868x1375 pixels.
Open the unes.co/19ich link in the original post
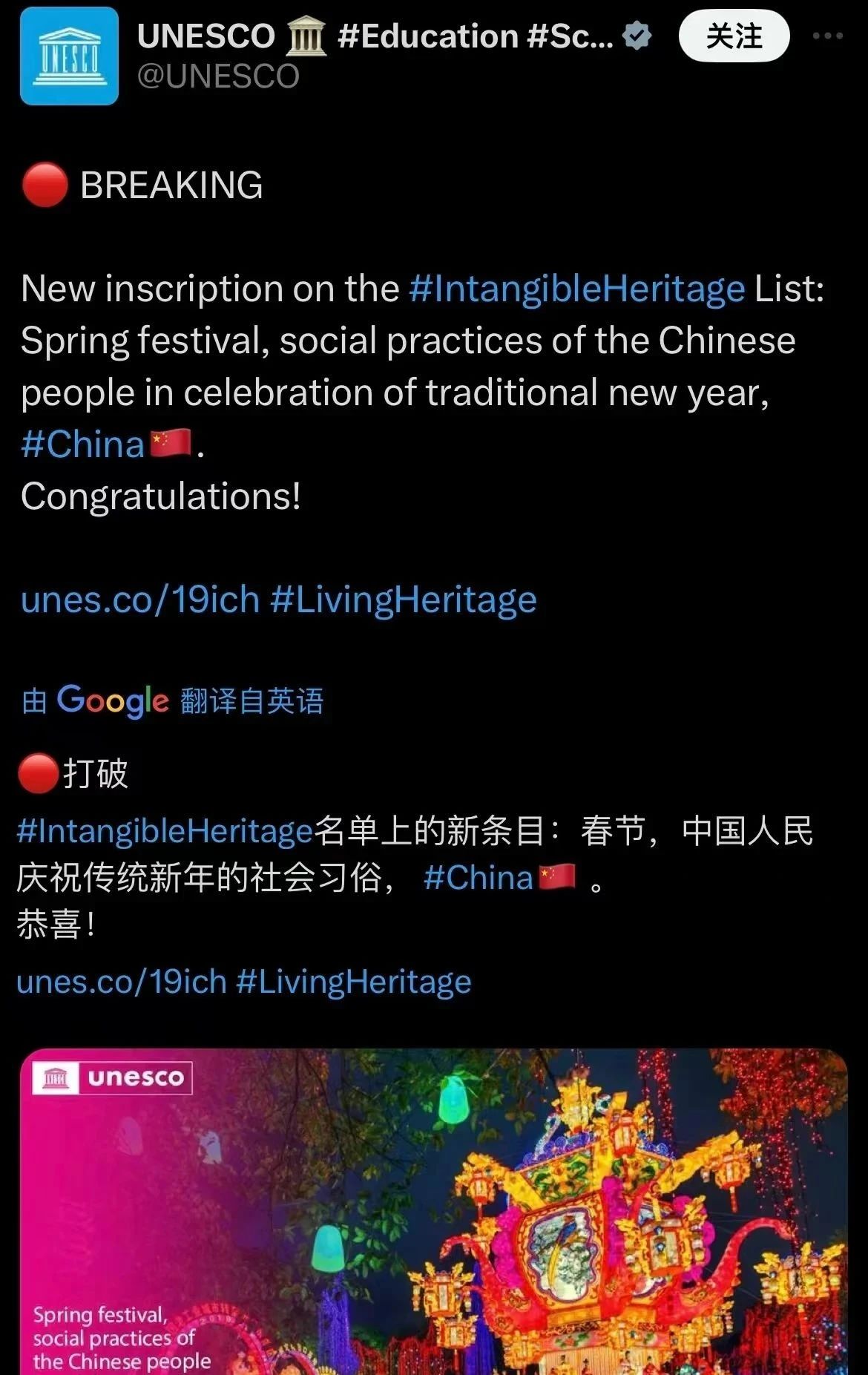coord(140,600)
